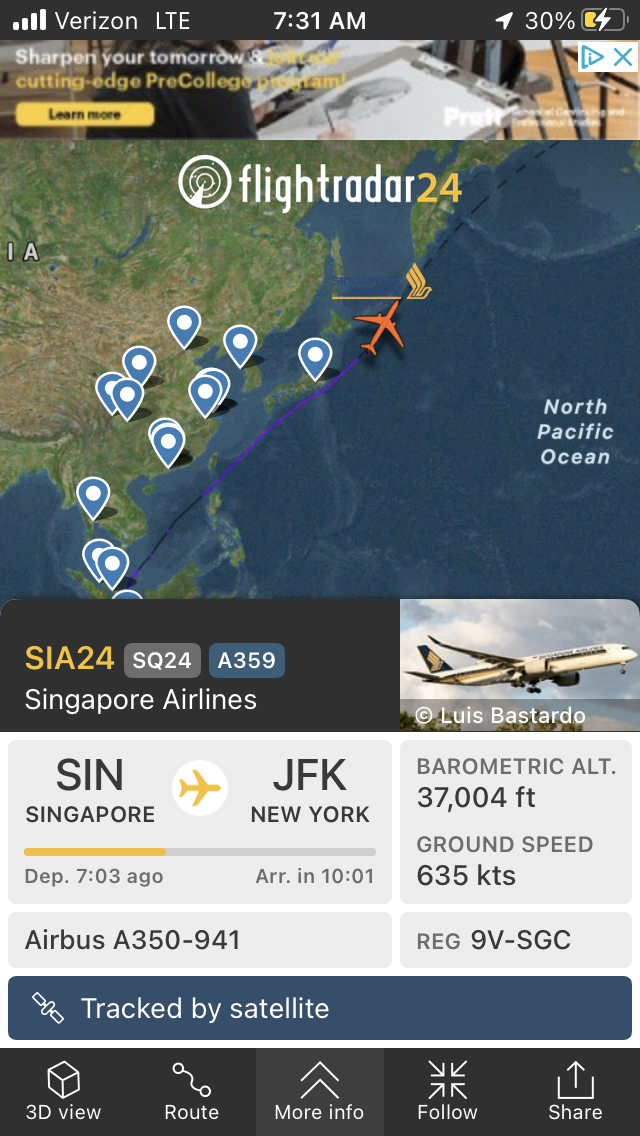Image resolution: width=640 pixels, height=1136 pixels.
Task: Open the 3D view
Action: (64, 1091)
